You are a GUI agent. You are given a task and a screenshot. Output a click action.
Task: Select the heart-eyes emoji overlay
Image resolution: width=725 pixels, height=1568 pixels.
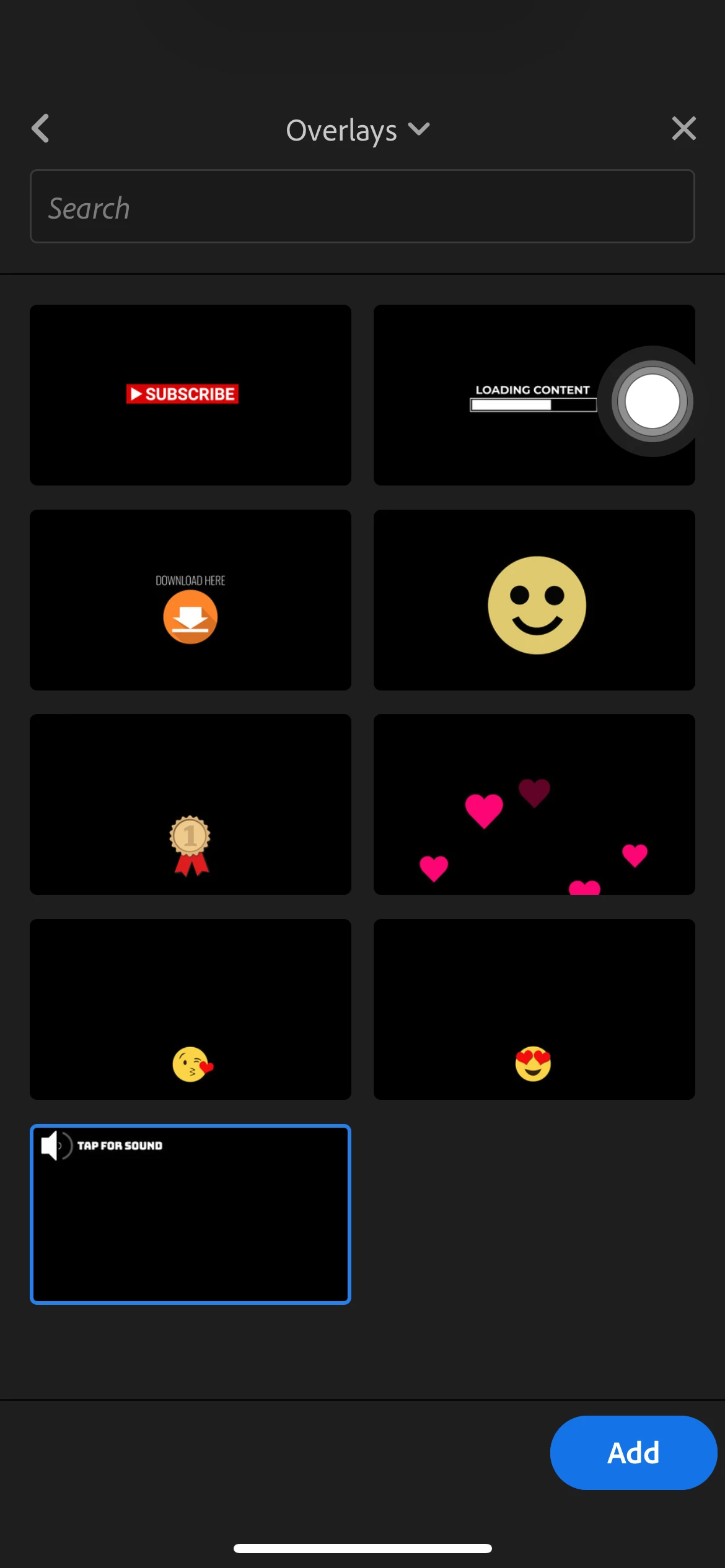coord(534,1009)
